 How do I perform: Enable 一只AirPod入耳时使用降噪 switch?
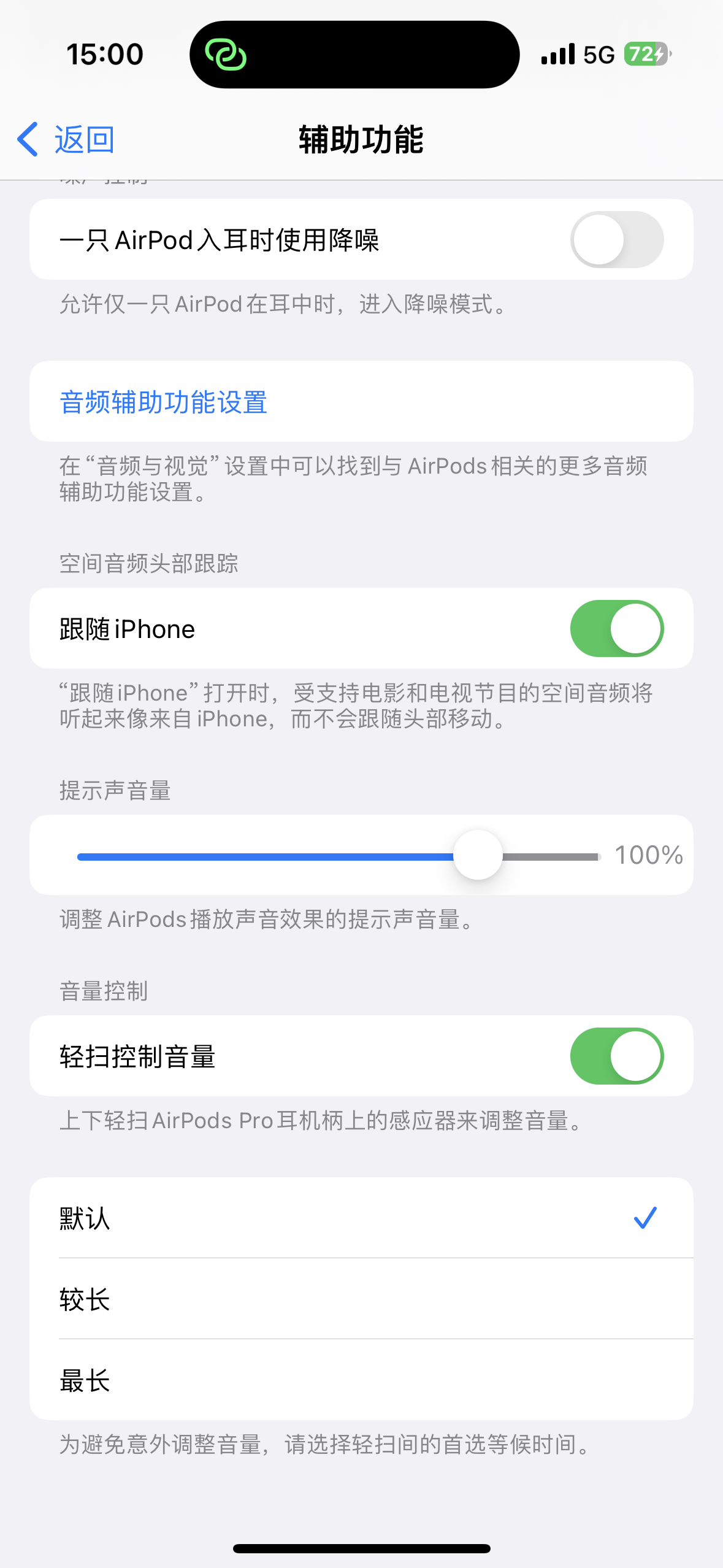[x=616, y=239]
